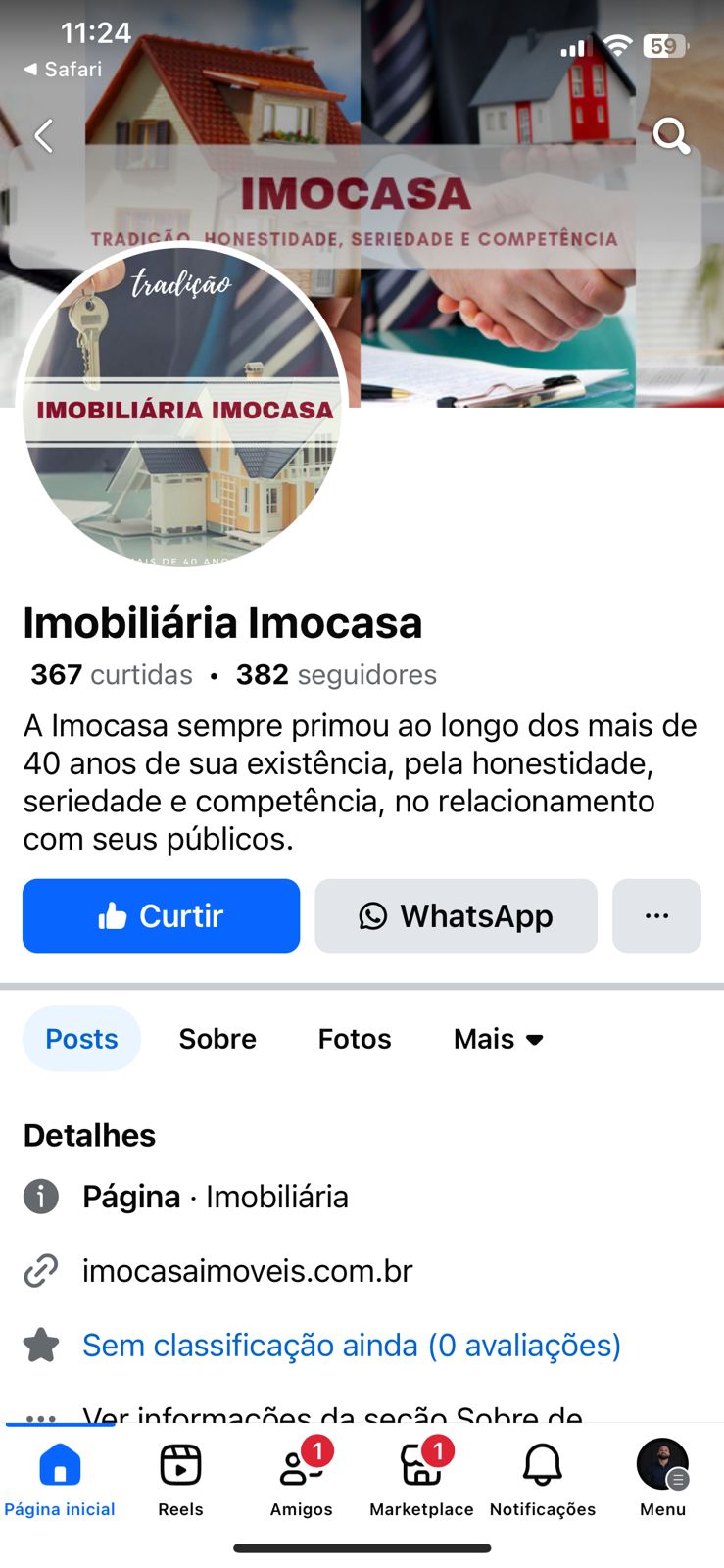Screen dimensions: 724x1568
Task: Open imocasaimoveis.com.br website link
Action: click(248, 1271)
